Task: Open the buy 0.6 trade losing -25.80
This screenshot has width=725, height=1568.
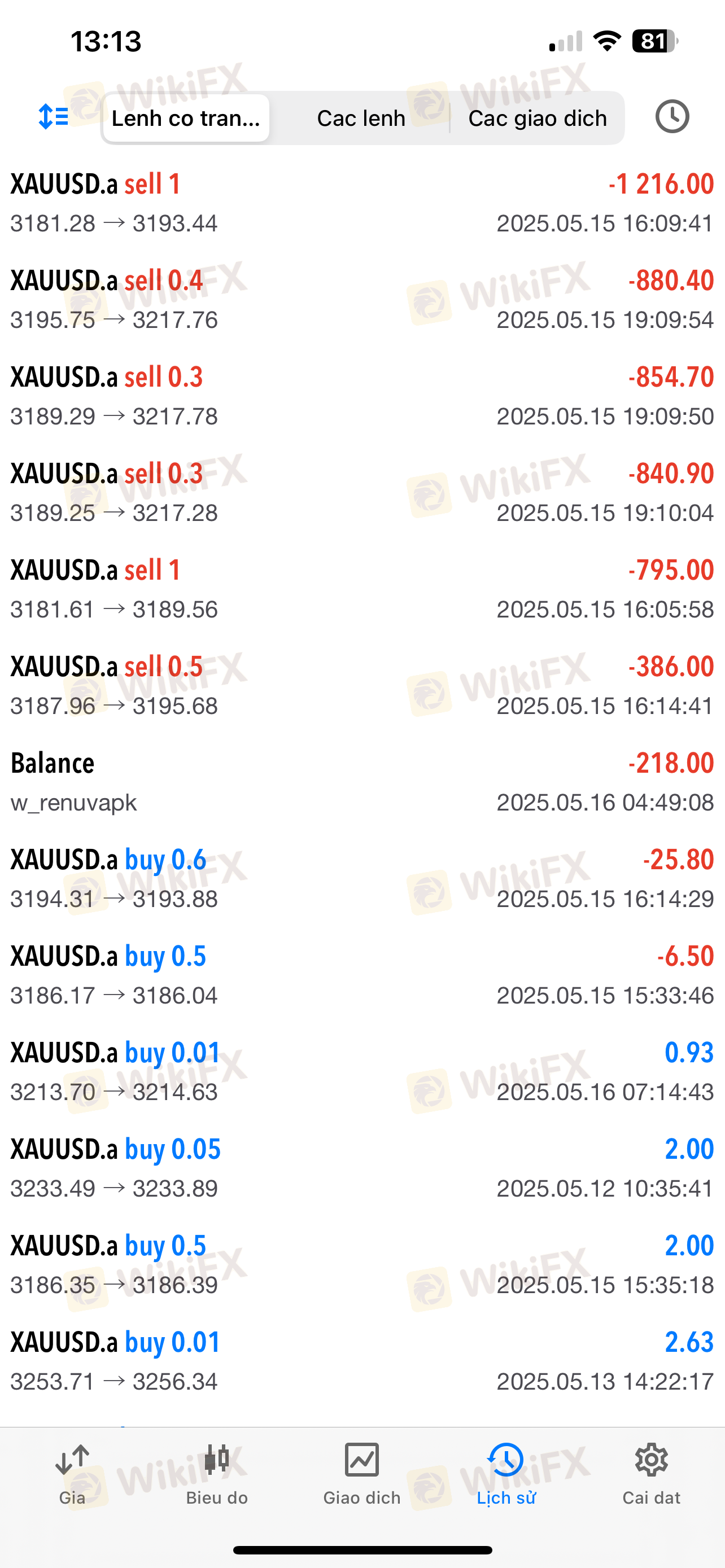Action: pyautogui.click(x=362, y=878)
